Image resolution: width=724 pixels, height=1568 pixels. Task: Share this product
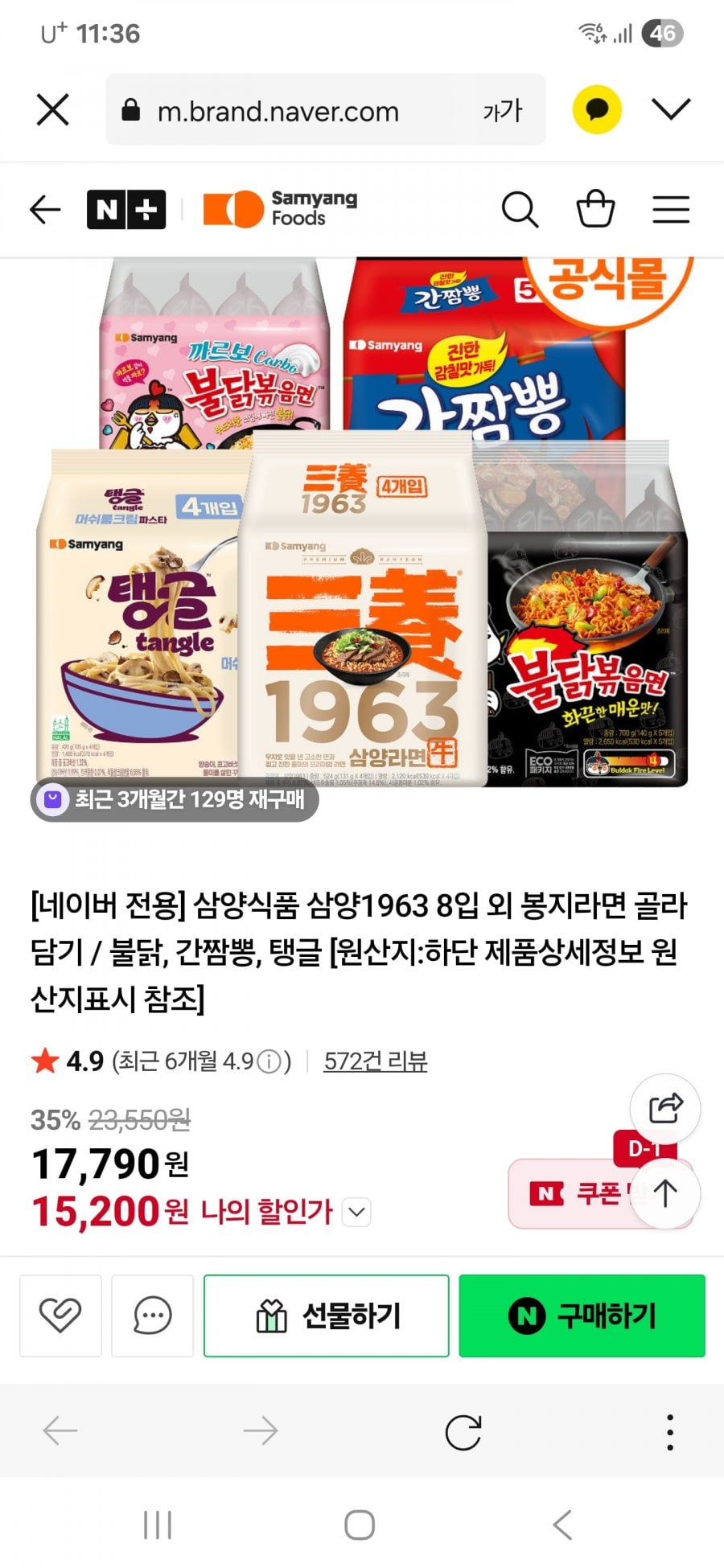pyautogui.click(x=665, y=1109)
